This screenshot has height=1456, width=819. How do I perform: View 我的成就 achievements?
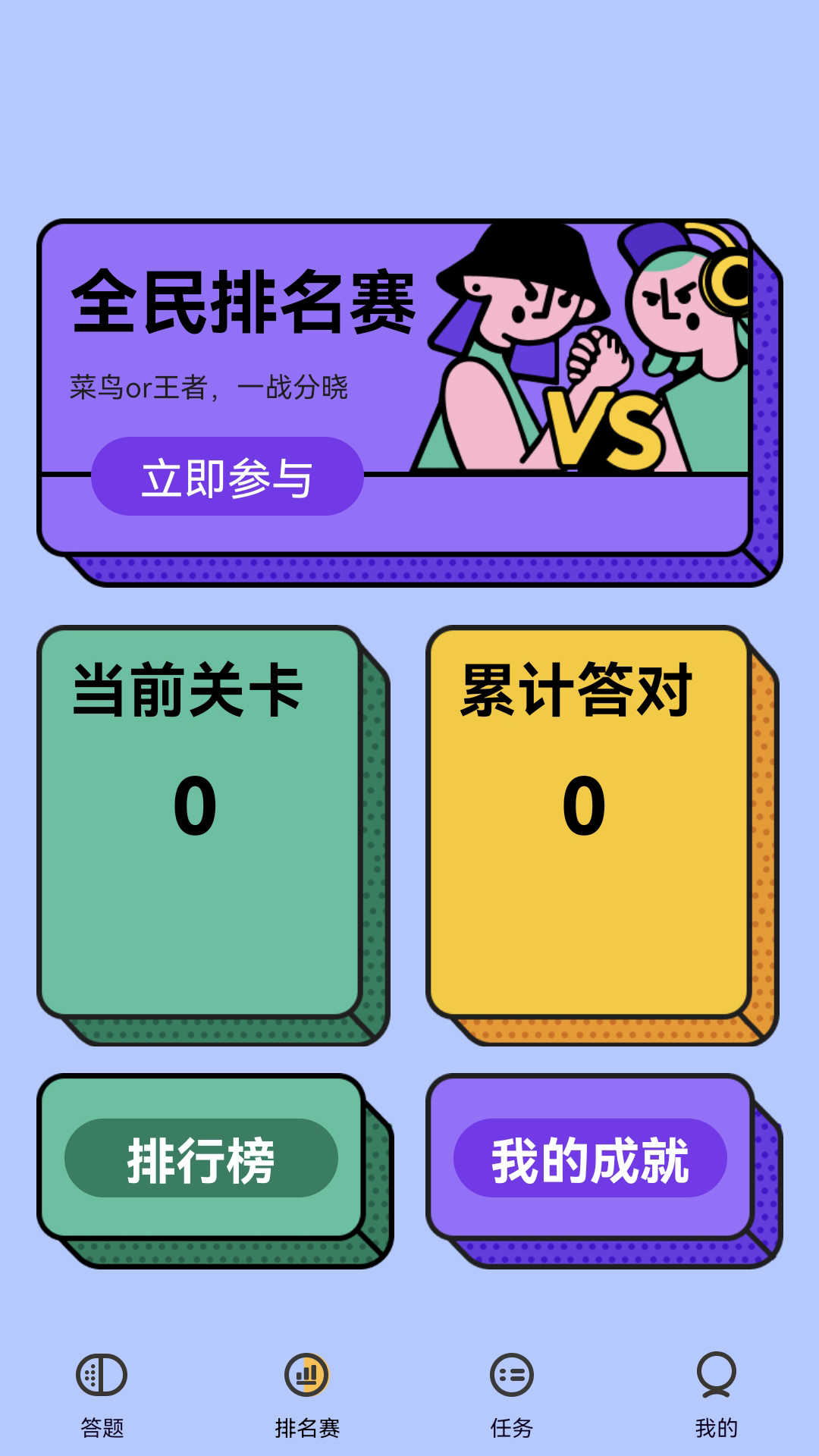590,1159
